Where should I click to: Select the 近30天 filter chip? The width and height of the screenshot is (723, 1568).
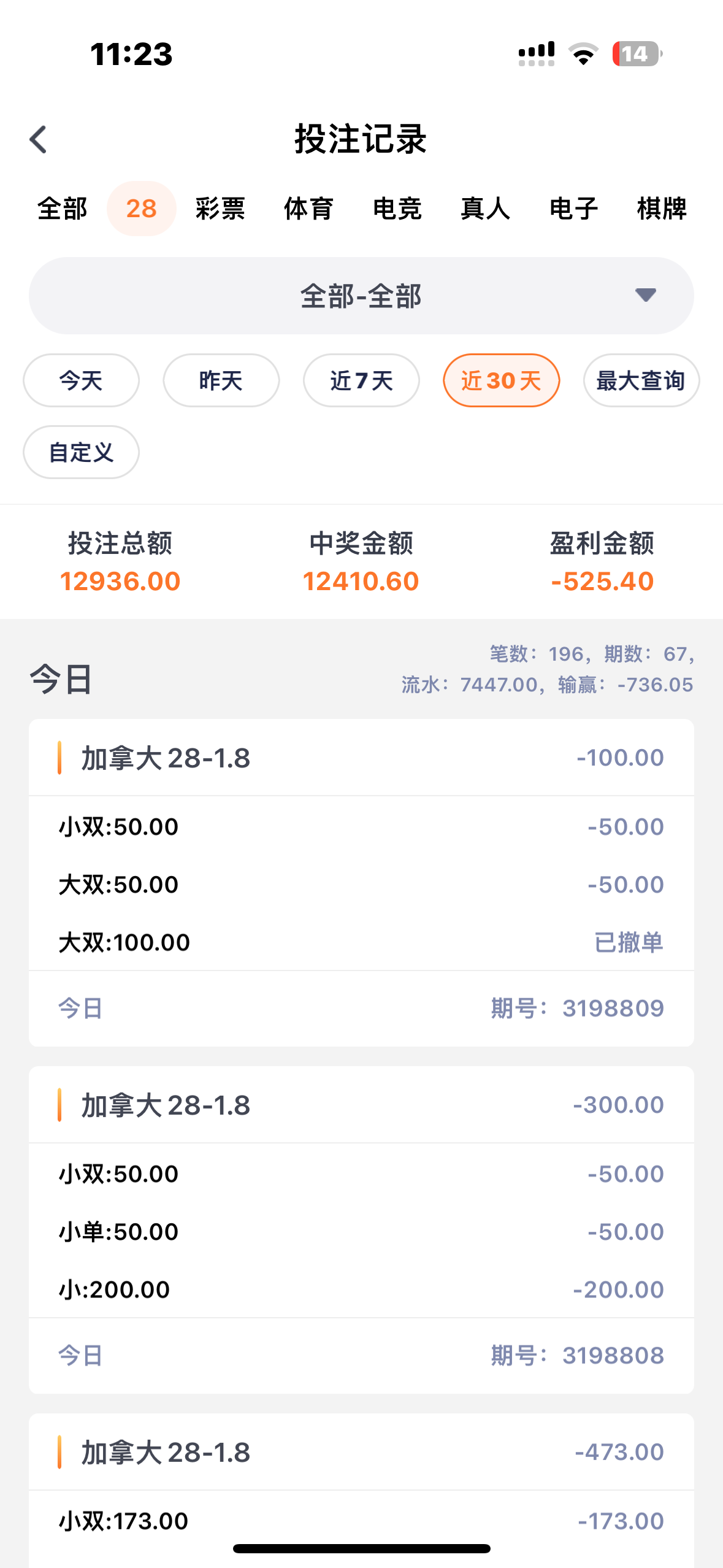pyautogui.click(x=501, y=380)
